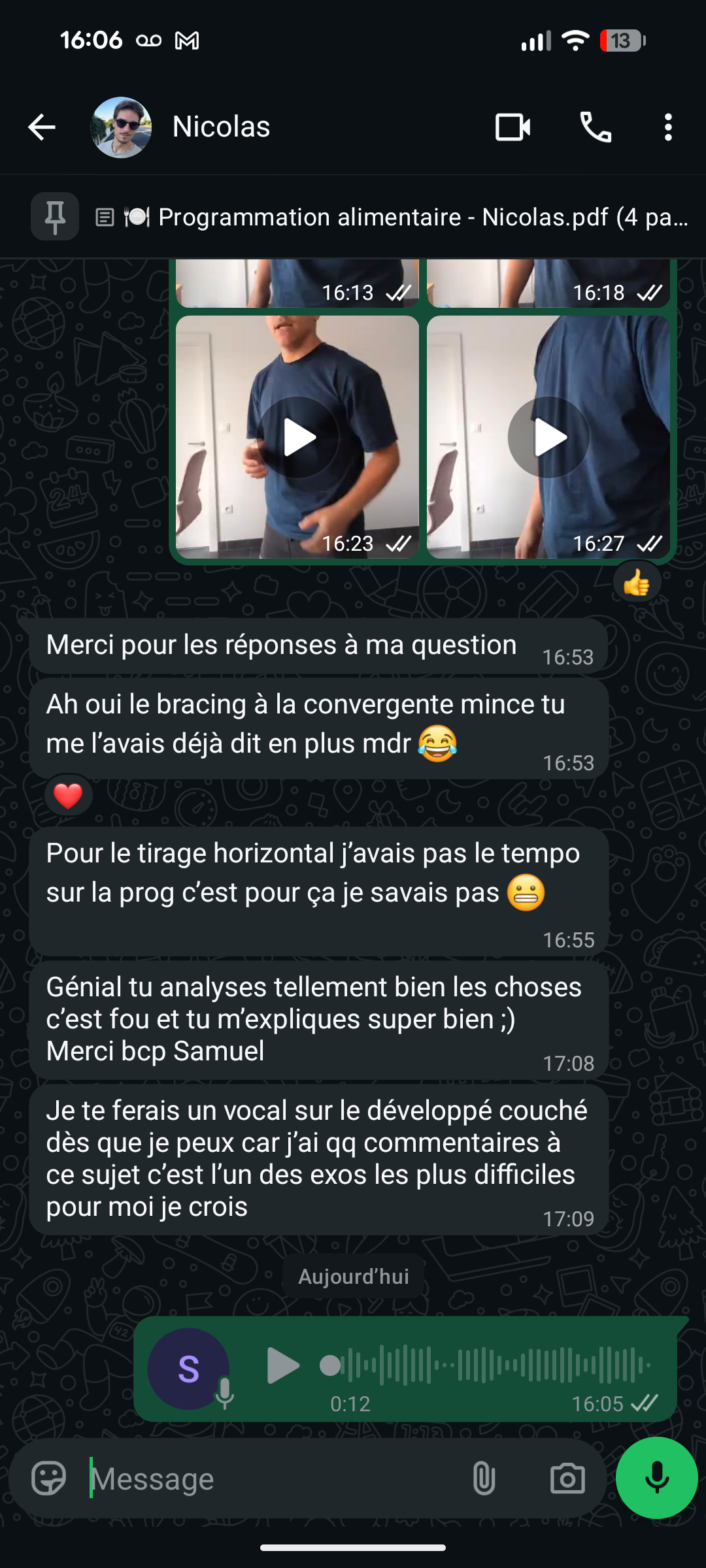Go back to the chat list

[x=42, y=127]
